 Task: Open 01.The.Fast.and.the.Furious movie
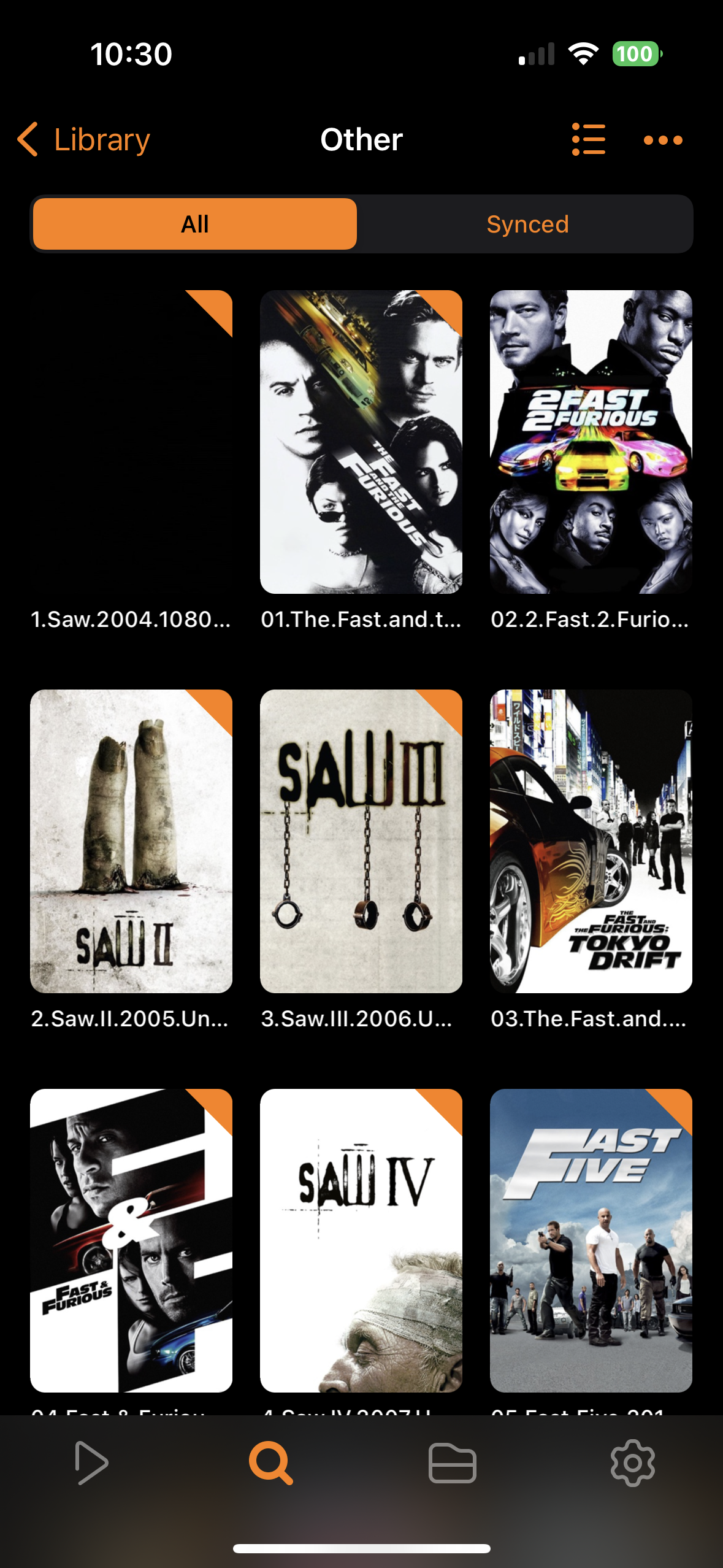[361, 442]
